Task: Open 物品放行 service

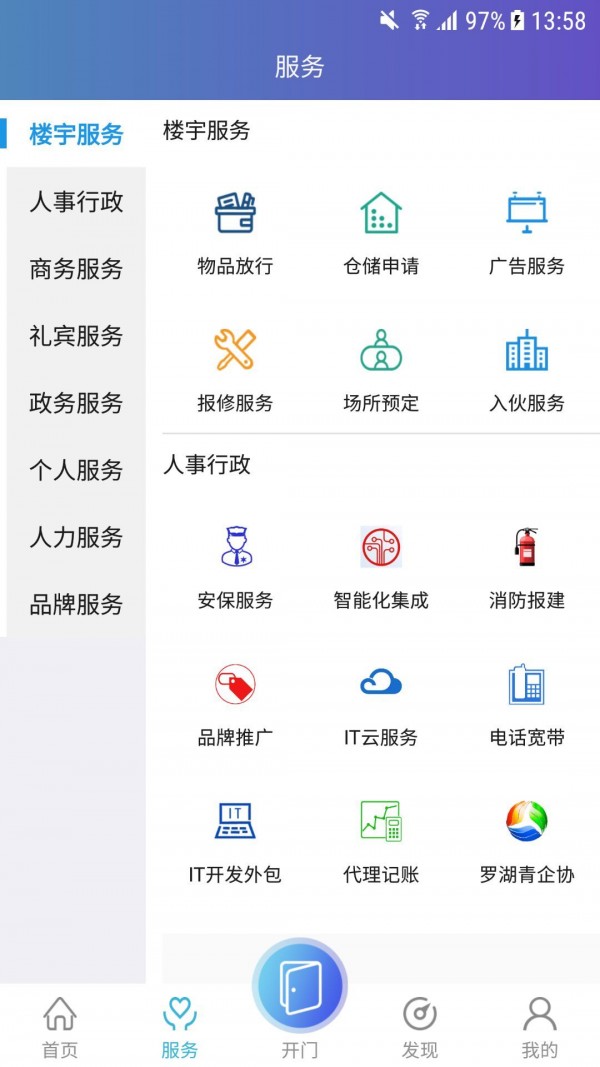Action: point(235,233)
